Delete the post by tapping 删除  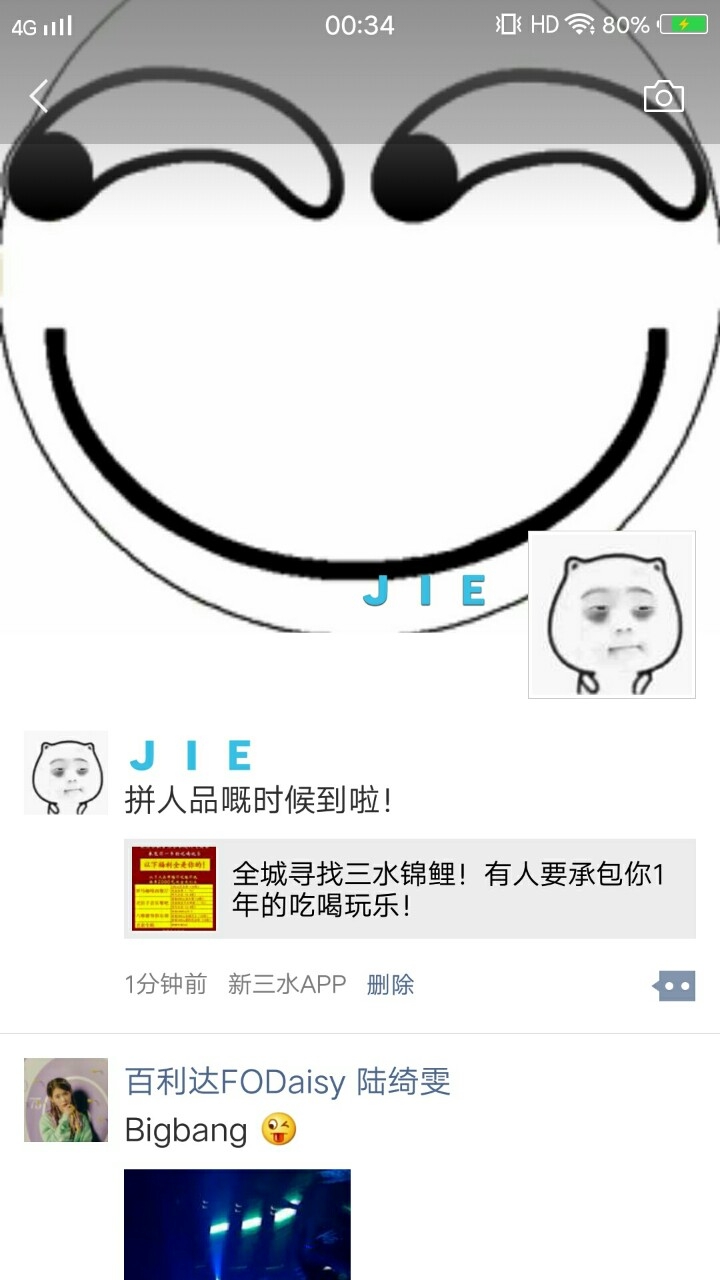[390, 984]
